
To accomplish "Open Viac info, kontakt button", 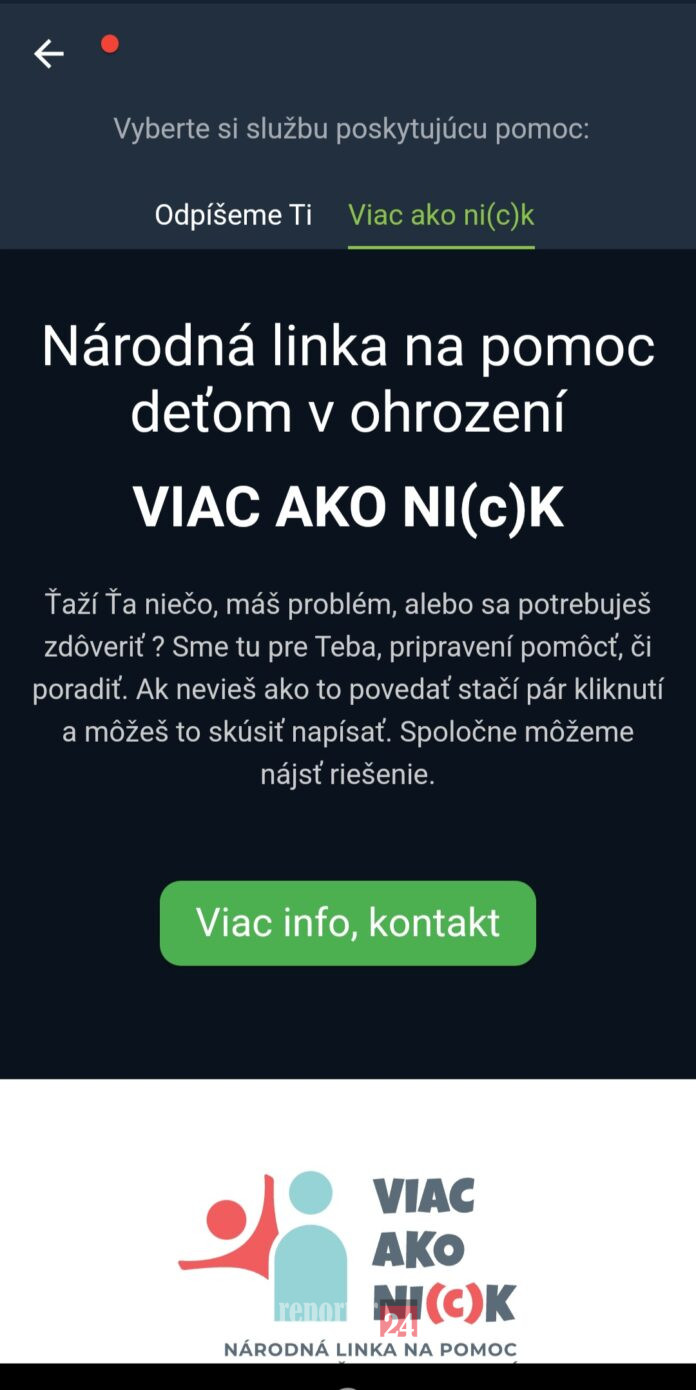I will [348, 923].
